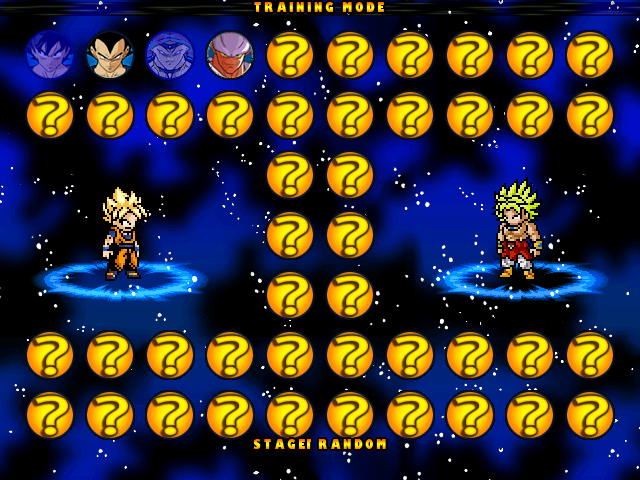The width and height of the screenshot is (640, 480).
Task: Choose the Vegeta character portrait
Action: (110, 55)
